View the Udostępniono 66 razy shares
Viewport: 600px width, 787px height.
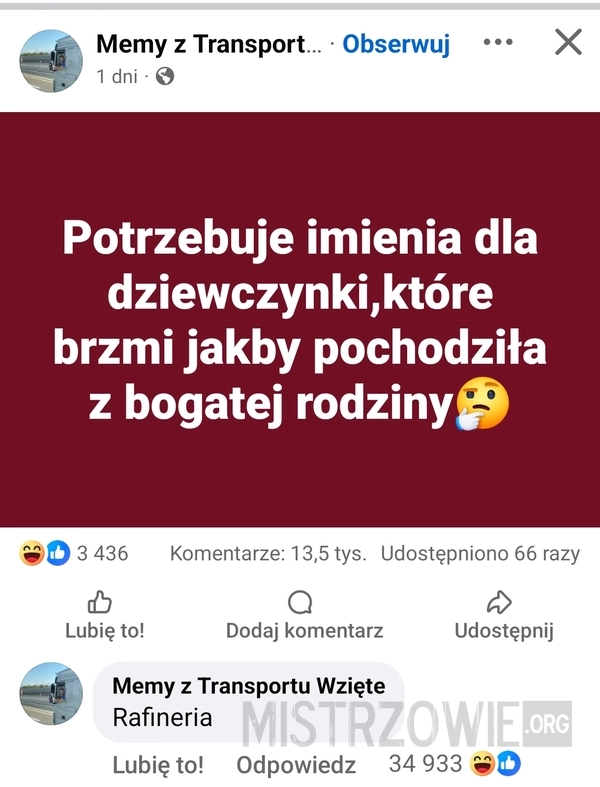[480, 553]
